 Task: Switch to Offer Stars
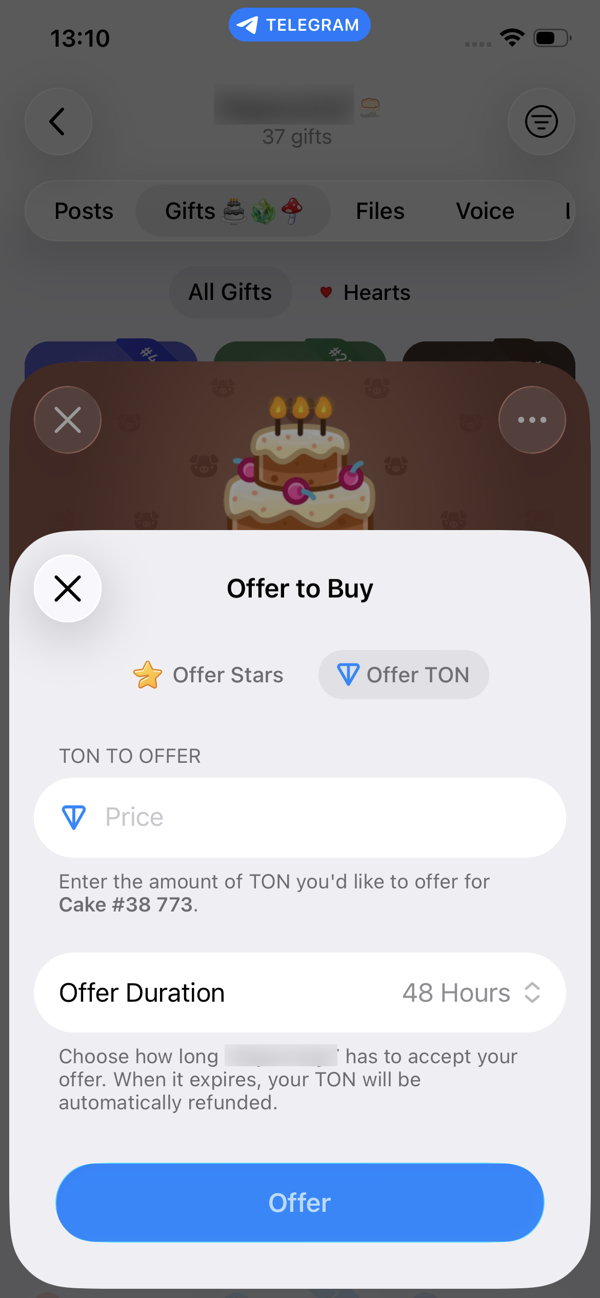[209, 675]
